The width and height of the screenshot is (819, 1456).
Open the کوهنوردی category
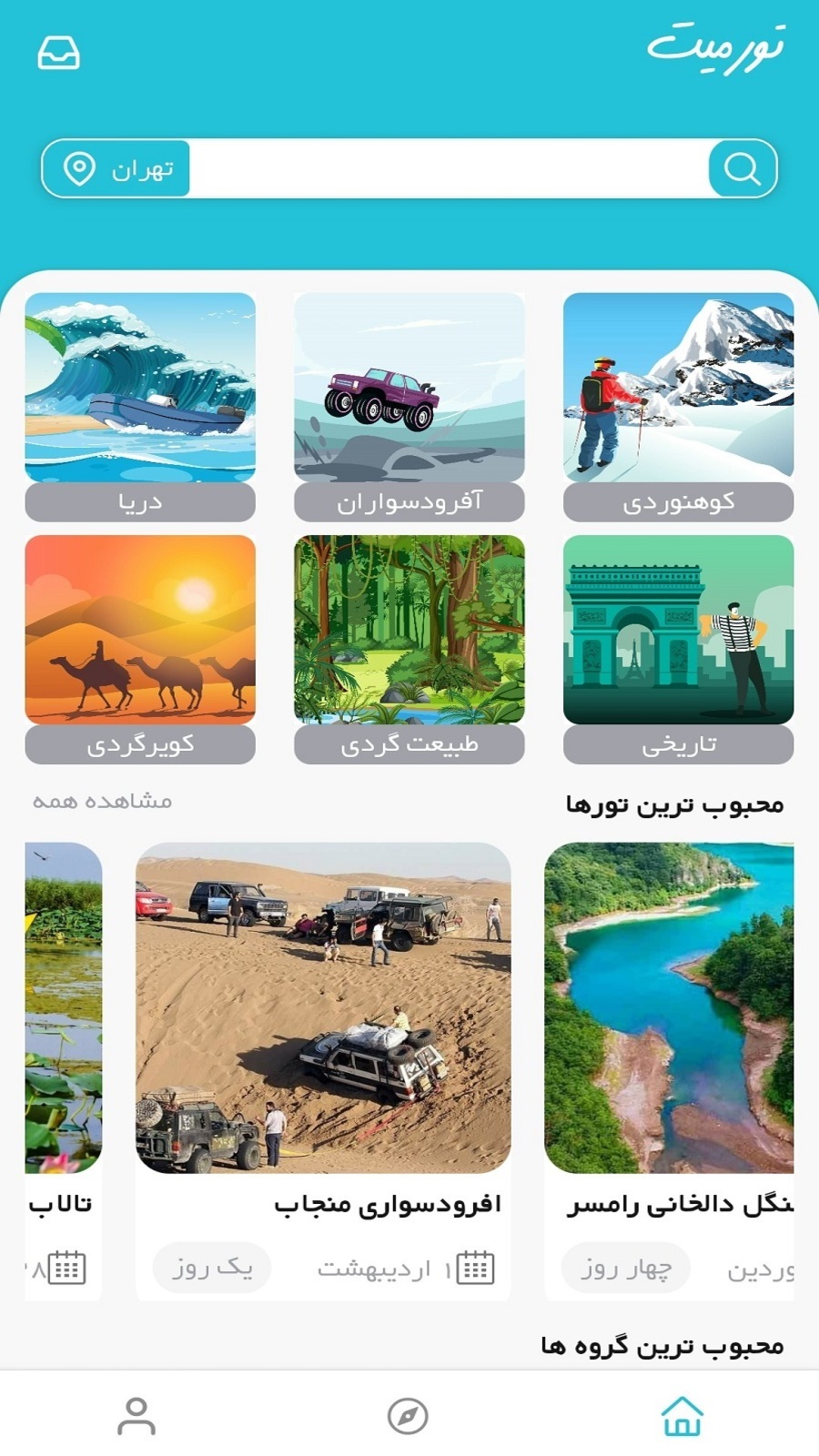pyautogui.click(x=678, y=406)
